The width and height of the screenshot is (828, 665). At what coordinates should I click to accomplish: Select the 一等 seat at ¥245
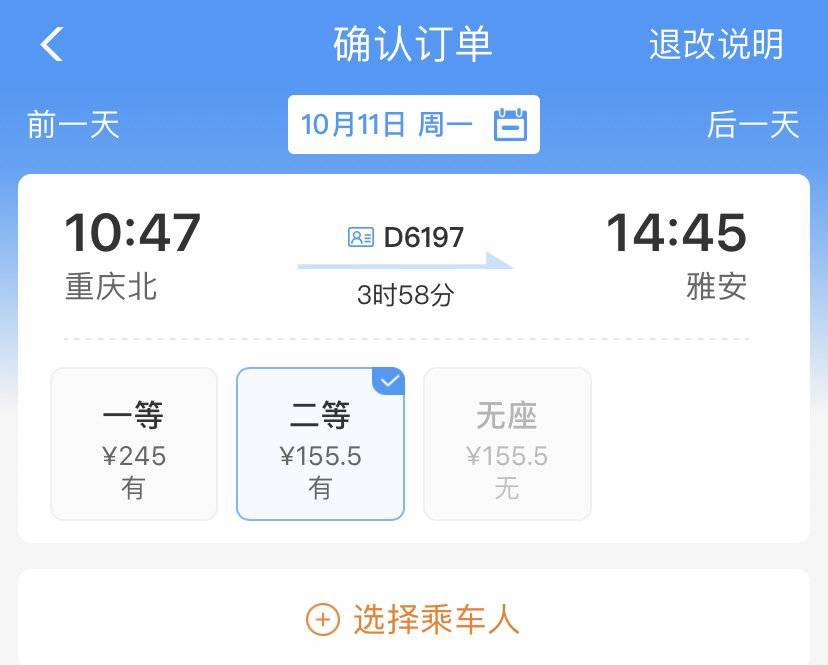(x=134, y=444)
